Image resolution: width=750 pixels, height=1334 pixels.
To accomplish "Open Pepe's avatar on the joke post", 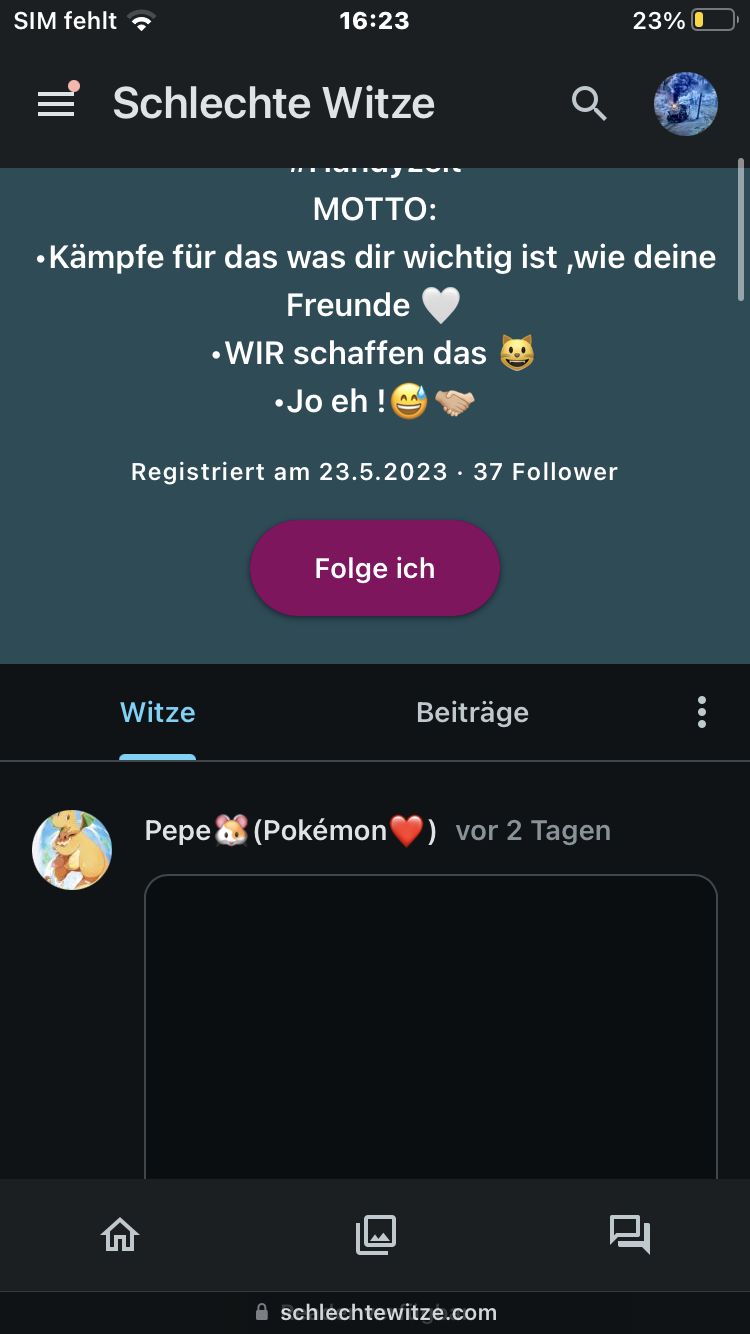I will click(x=72, y=850).
